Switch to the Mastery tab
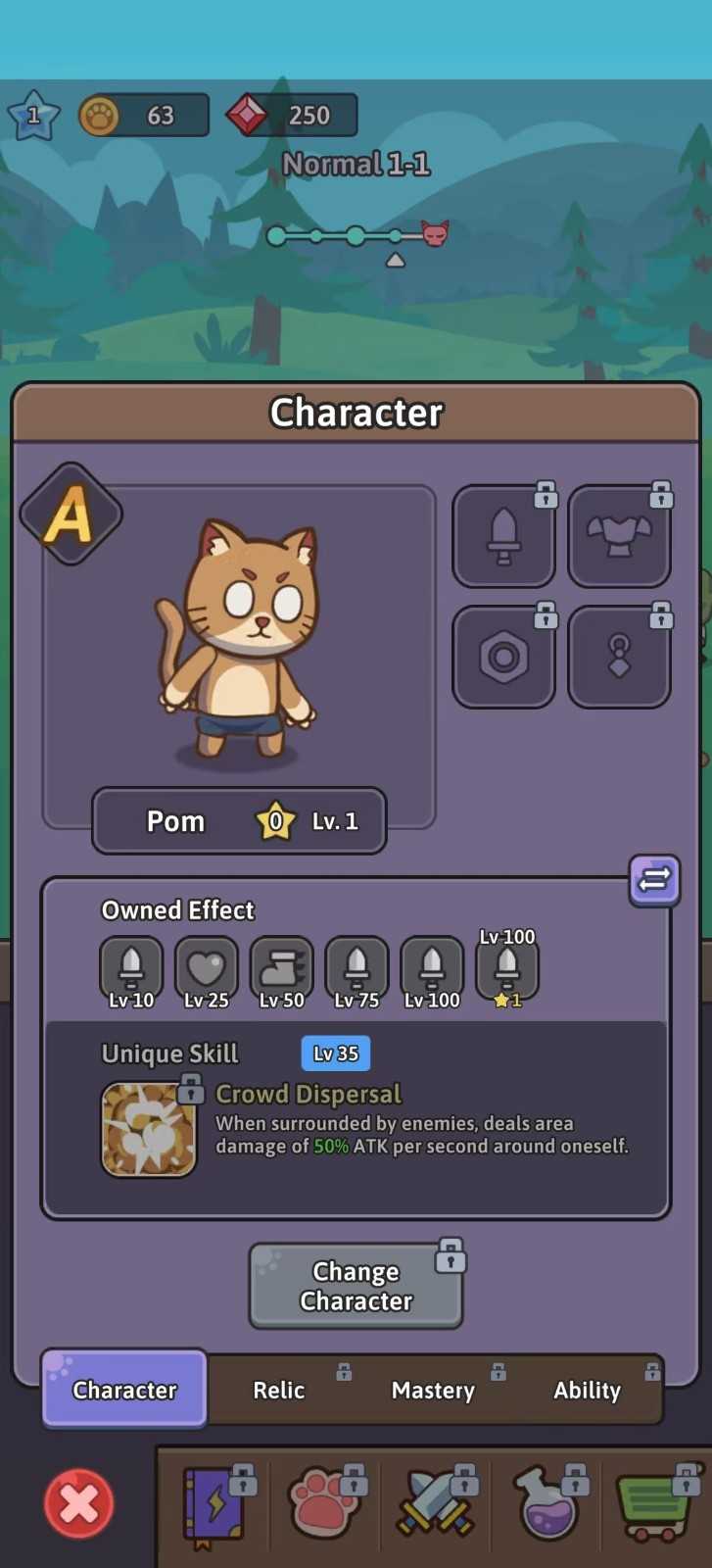 (x=433, y=1390)
